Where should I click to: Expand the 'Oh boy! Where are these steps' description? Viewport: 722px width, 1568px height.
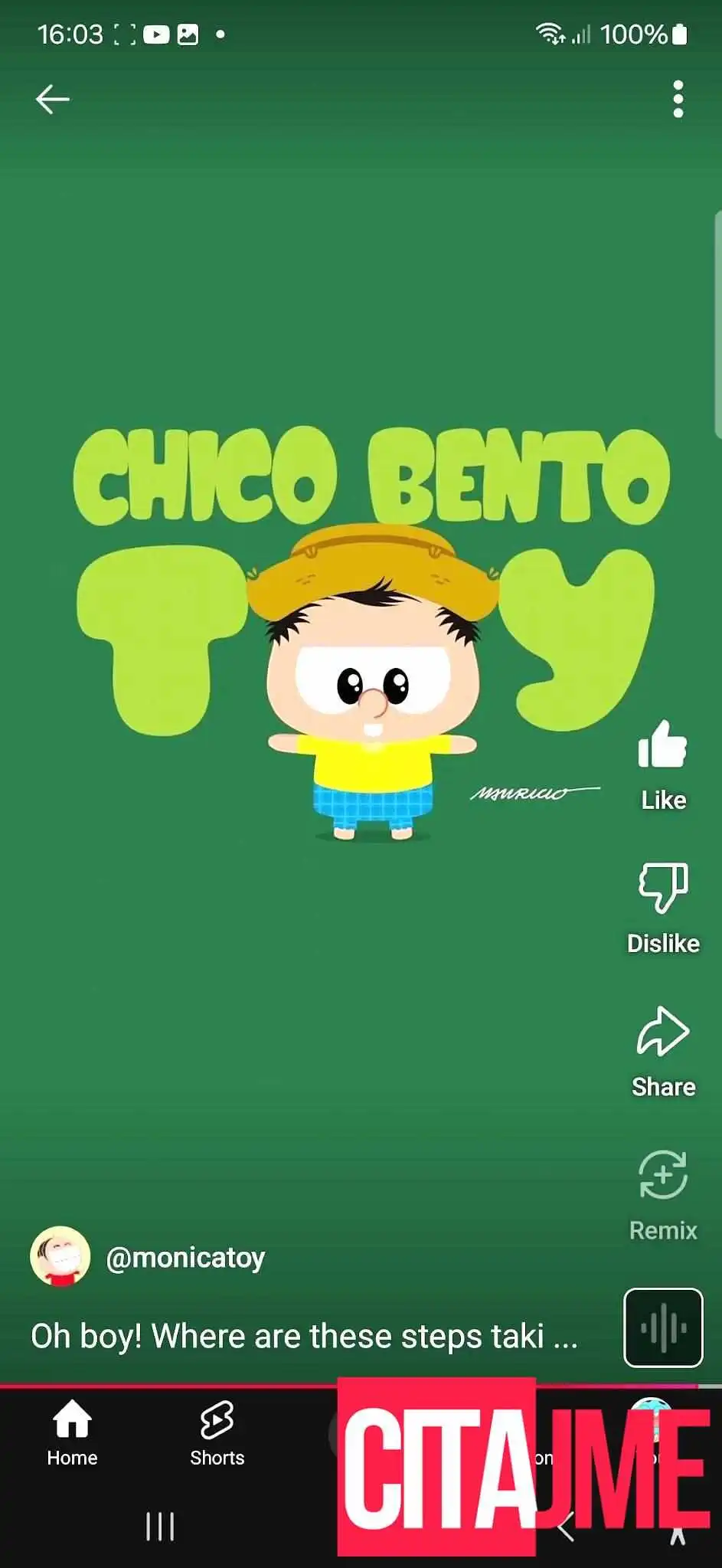304,1336
